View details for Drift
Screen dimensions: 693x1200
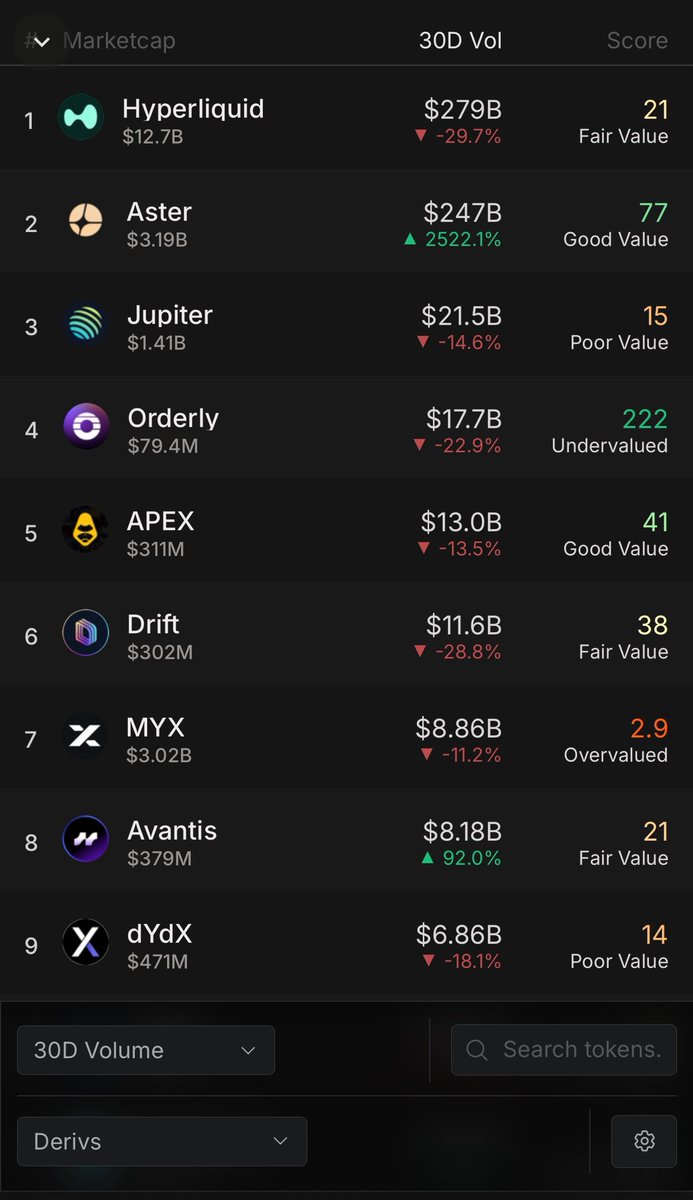[x=153, y=635]
